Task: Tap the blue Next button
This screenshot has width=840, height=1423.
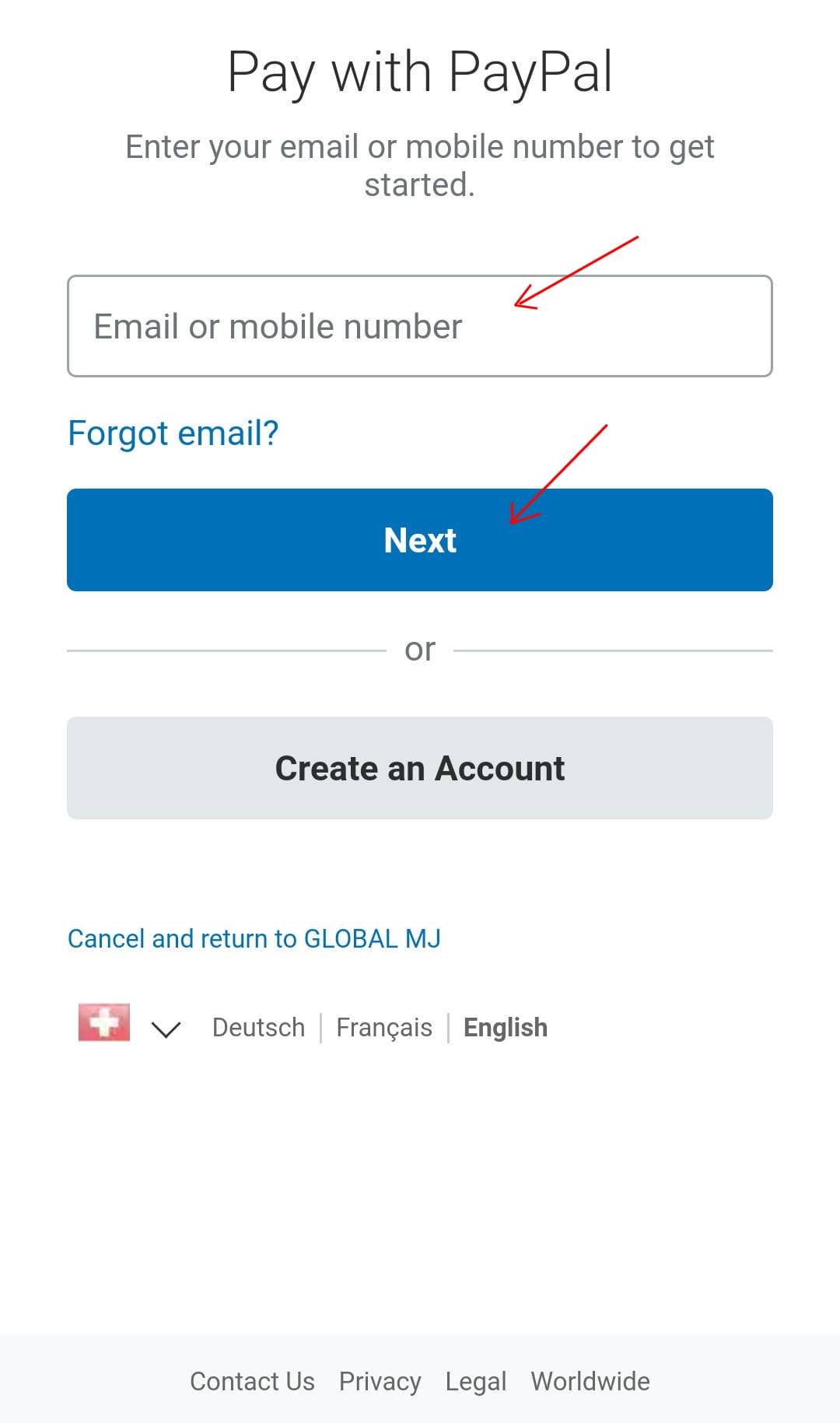Action: coord(420,540)
